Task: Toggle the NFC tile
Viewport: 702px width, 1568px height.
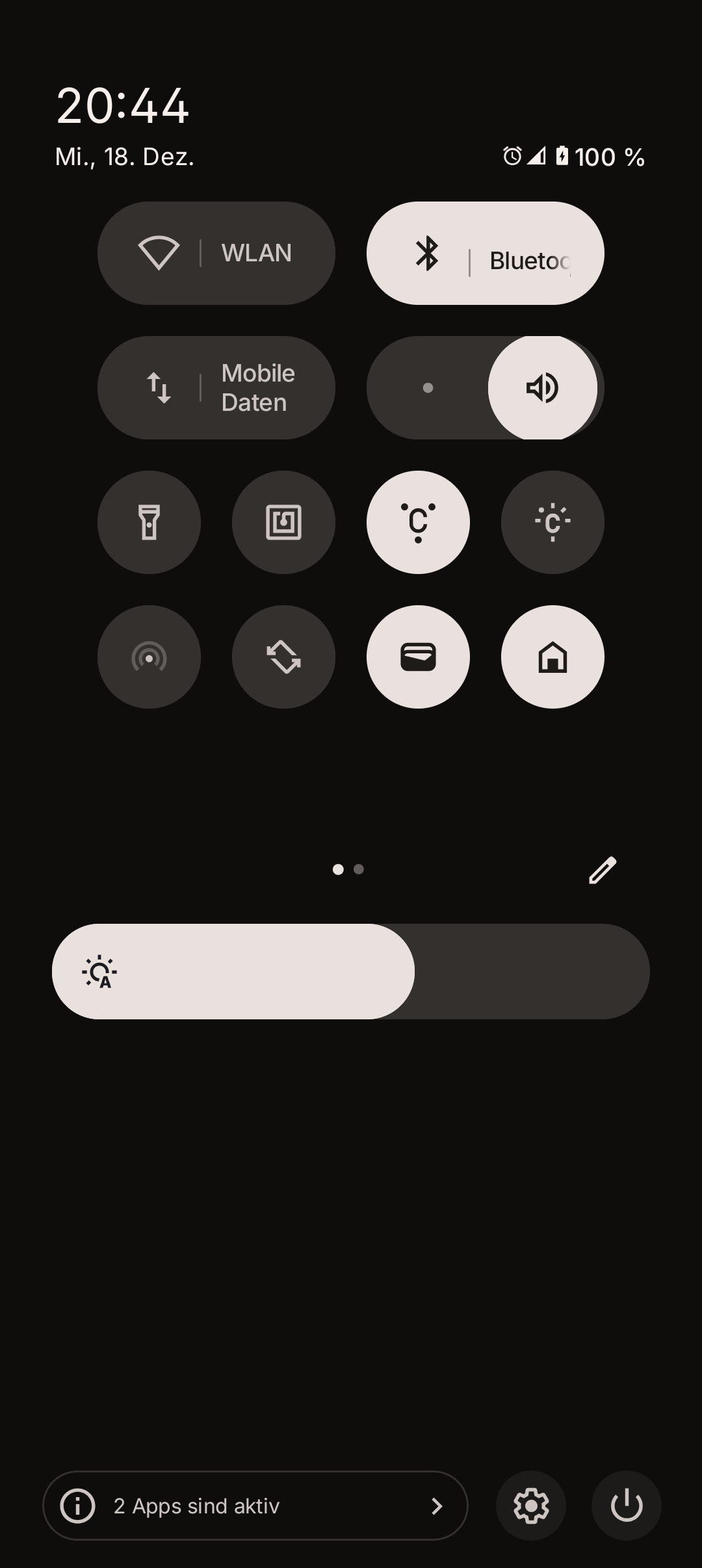Action: 283,522
